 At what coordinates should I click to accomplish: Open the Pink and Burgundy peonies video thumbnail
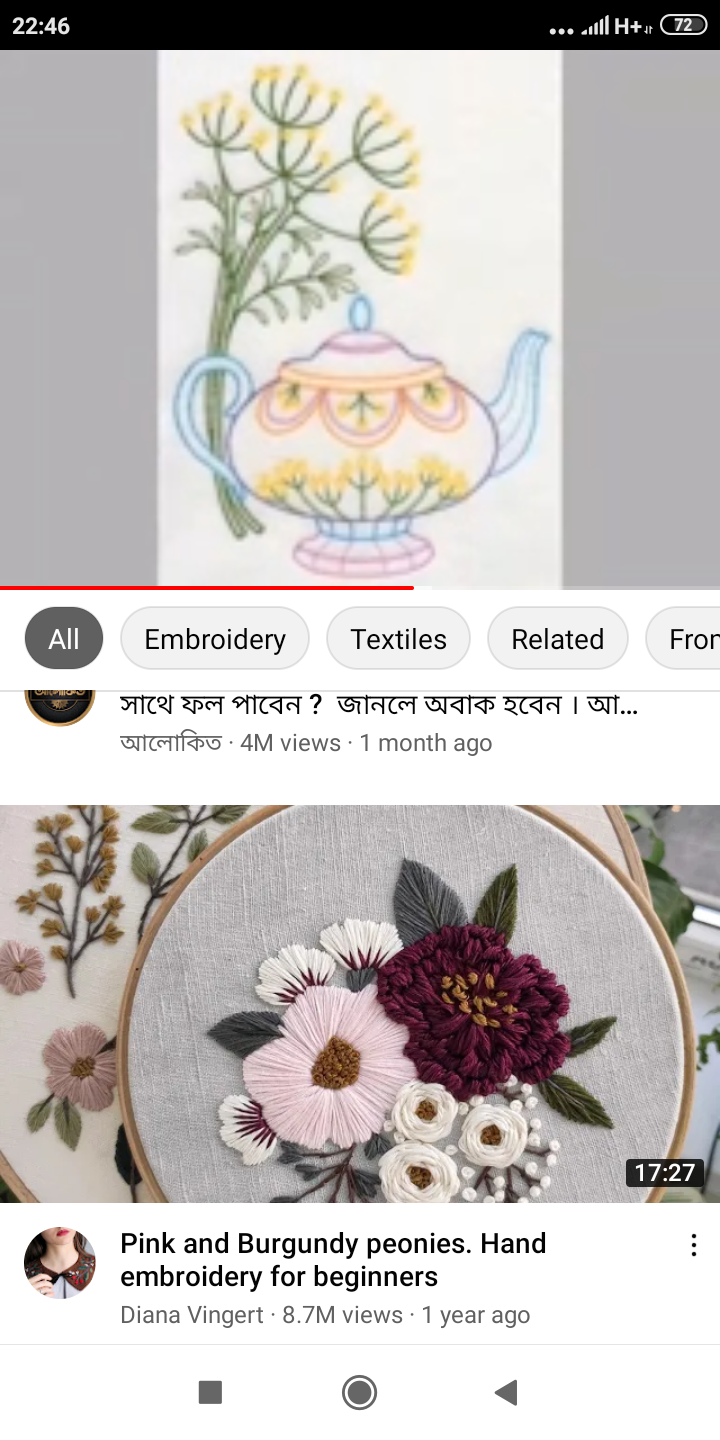click(x=360, y=1003)
